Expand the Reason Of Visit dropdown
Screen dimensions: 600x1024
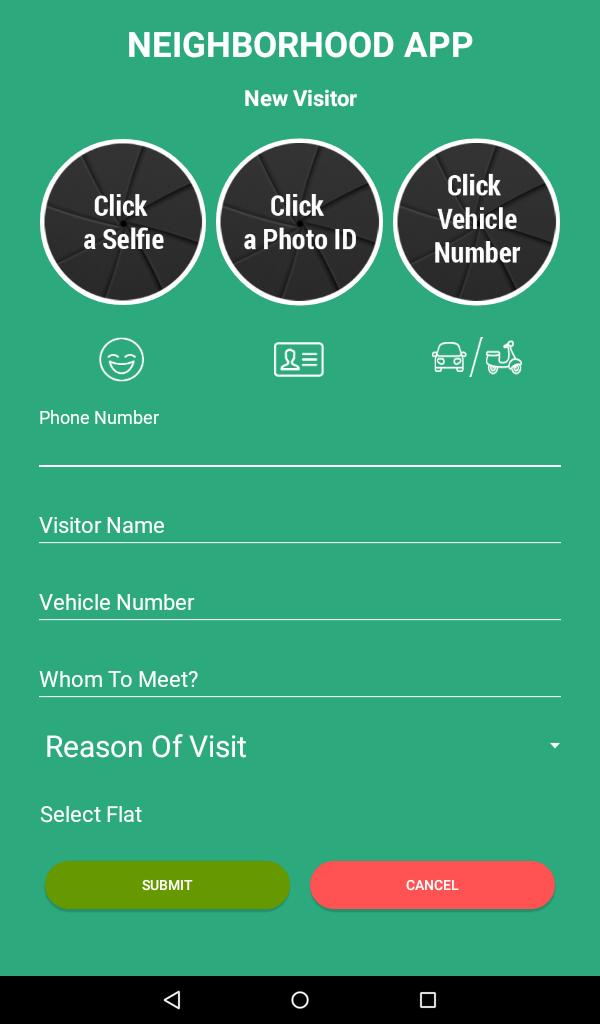[x=299, y=746]
